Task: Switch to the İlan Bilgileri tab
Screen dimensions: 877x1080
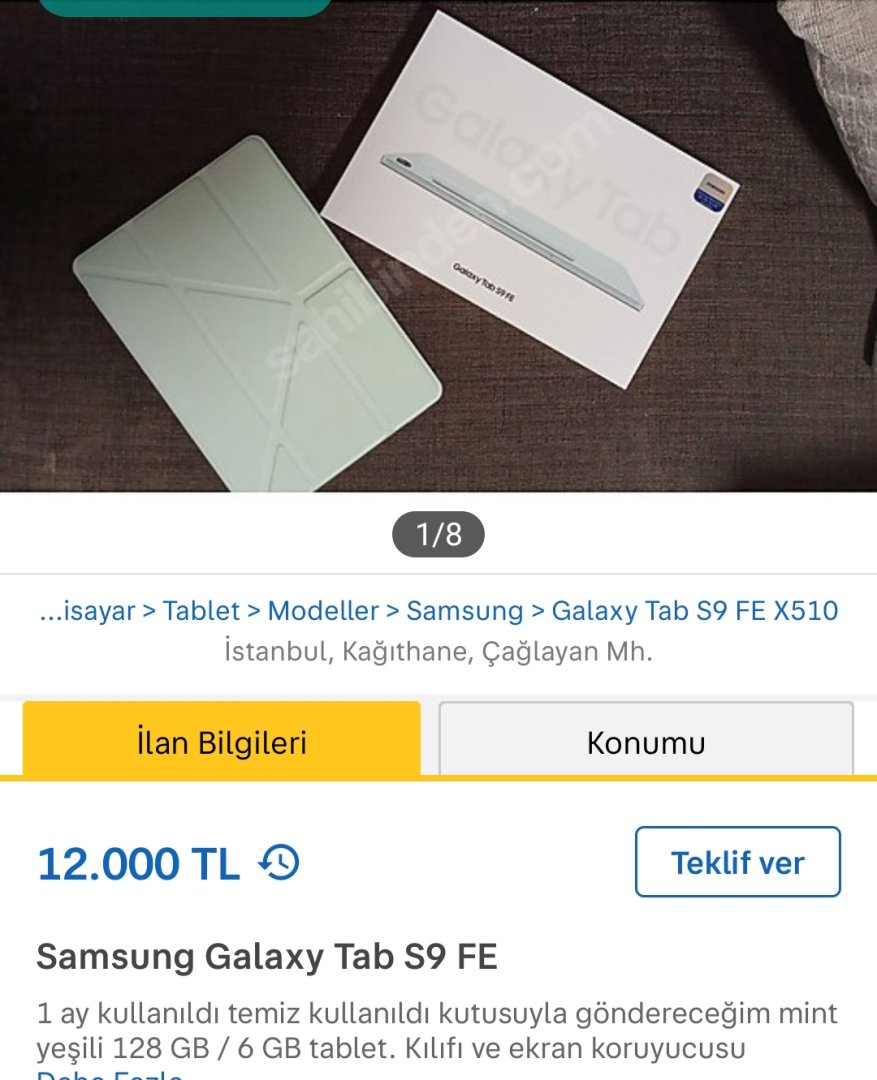Action: pos(221,742)
